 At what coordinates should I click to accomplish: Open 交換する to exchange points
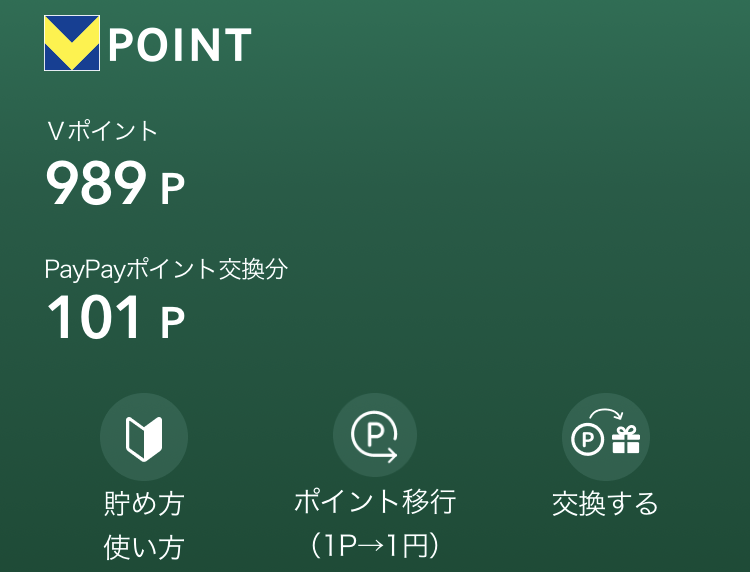pos(606,437)
